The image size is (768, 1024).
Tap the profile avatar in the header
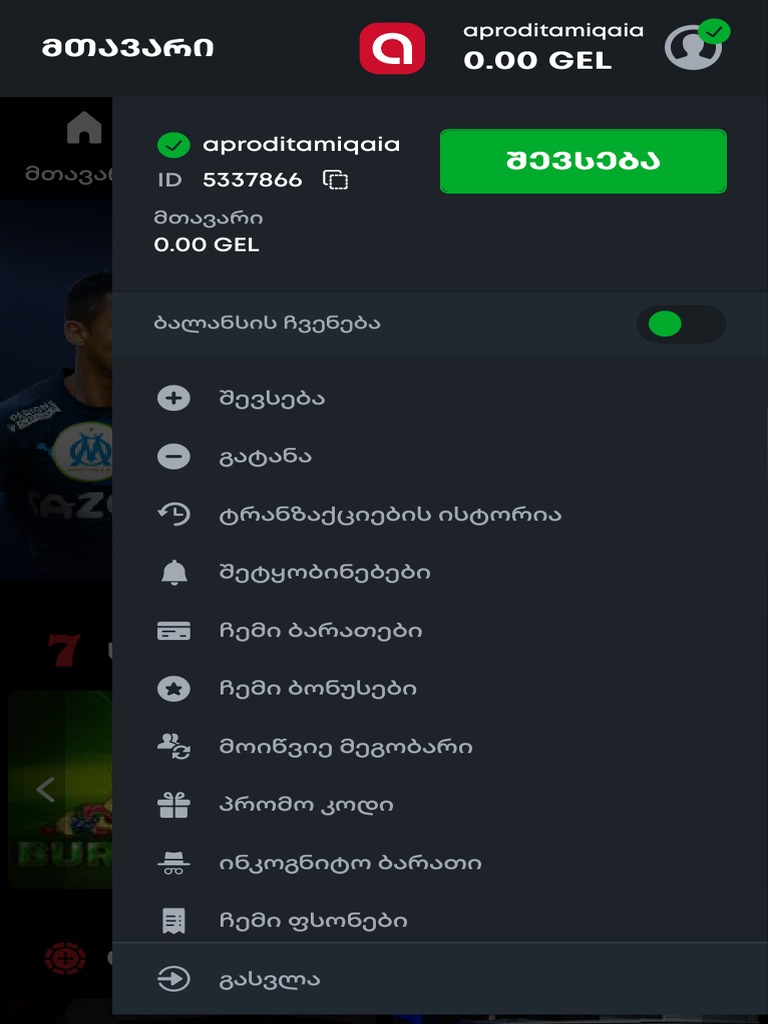[696, 46]
